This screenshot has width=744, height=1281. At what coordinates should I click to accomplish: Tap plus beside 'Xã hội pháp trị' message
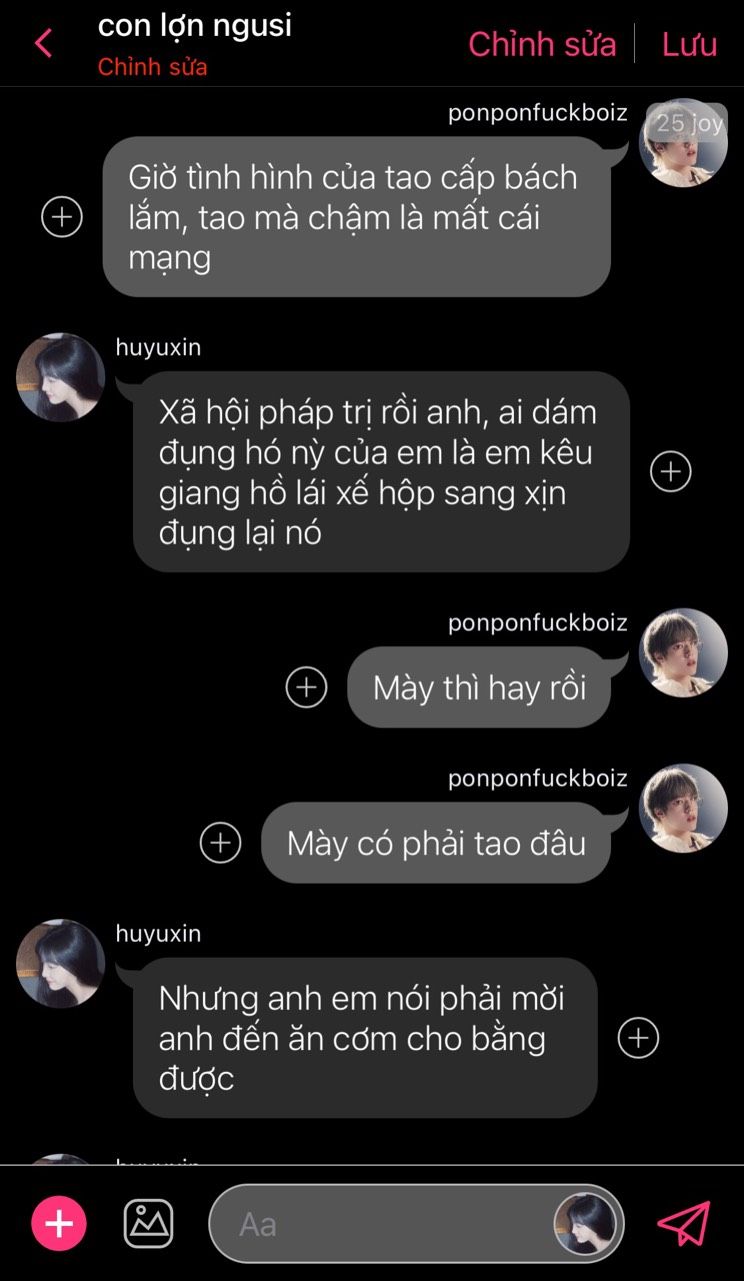point(671,471)
